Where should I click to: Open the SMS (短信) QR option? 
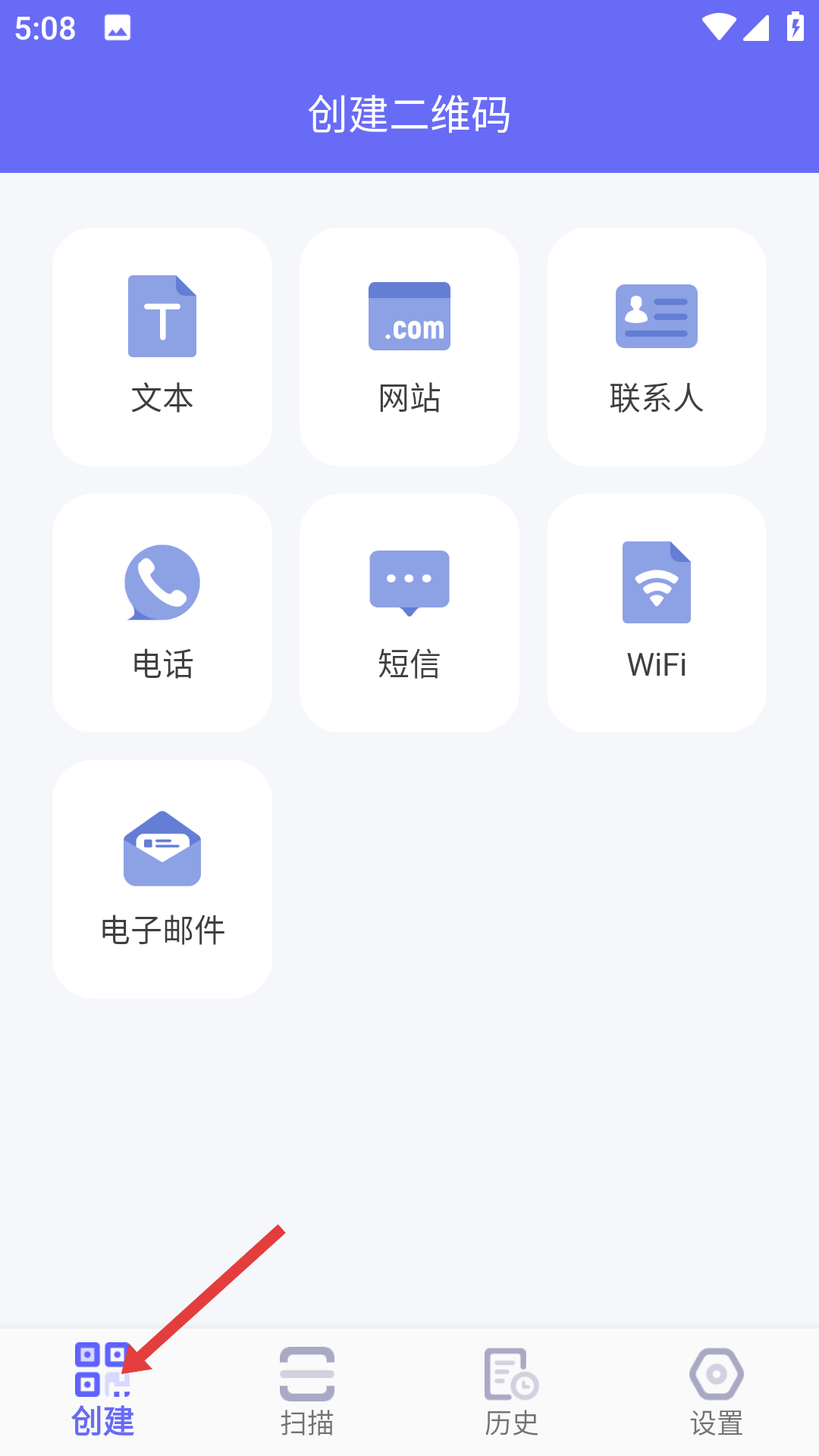click(409, 613)
